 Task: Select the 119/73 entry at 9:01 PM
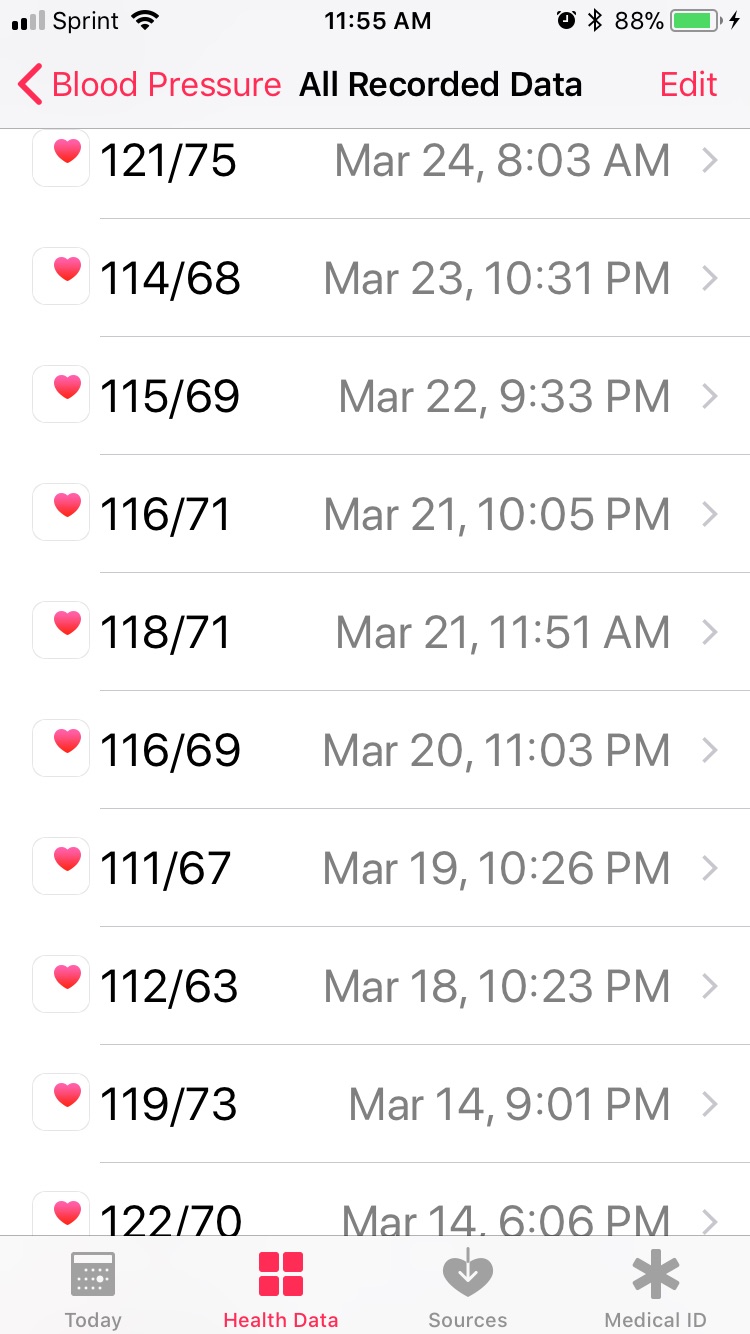(x=375, y=1104)
